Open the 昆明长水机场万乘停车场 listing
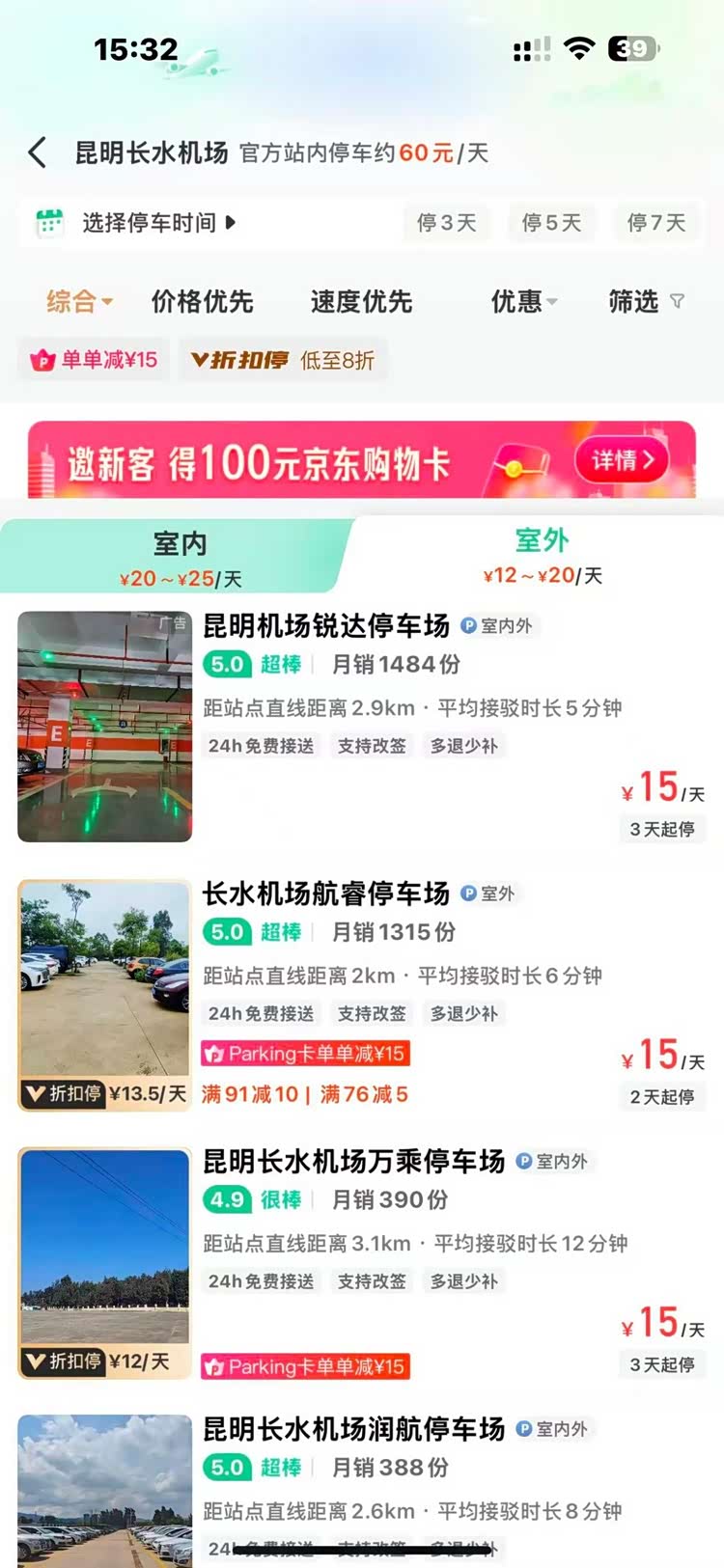 (x=353, y=1162)
